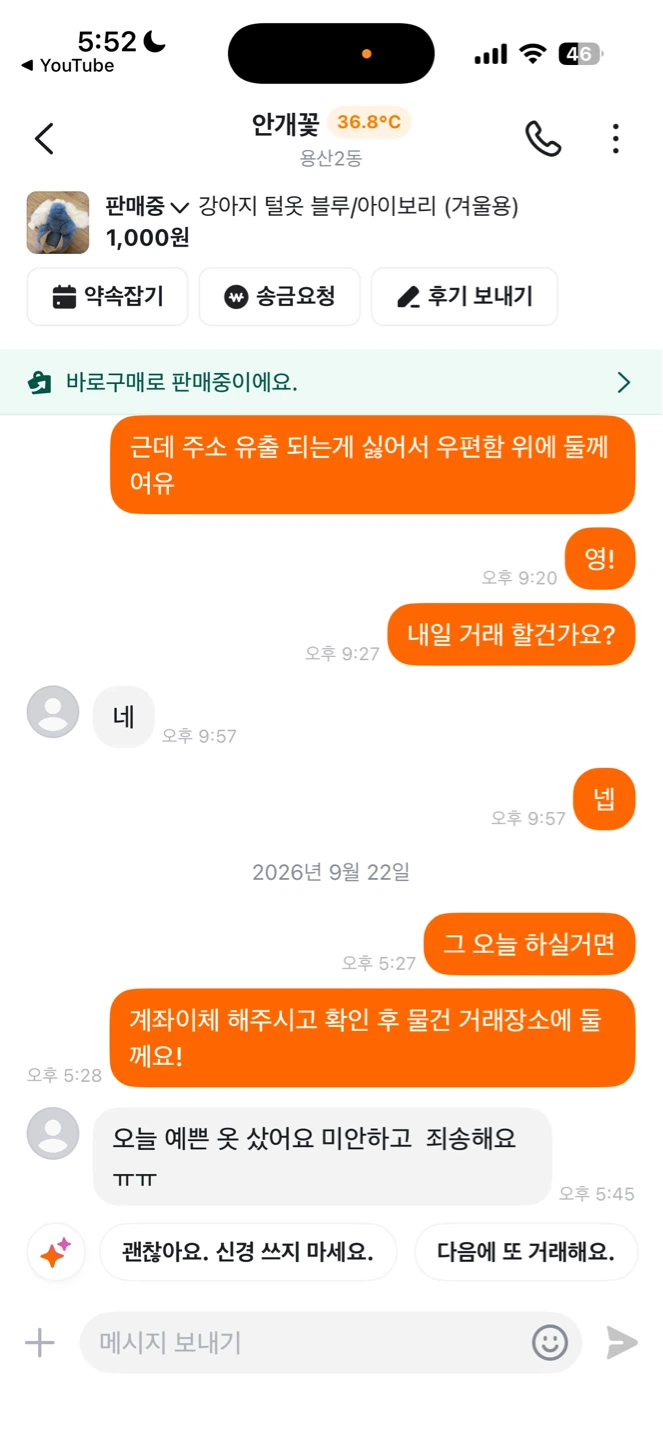Open the AI suggestion sparkle icon

[x=56, y=1252]
